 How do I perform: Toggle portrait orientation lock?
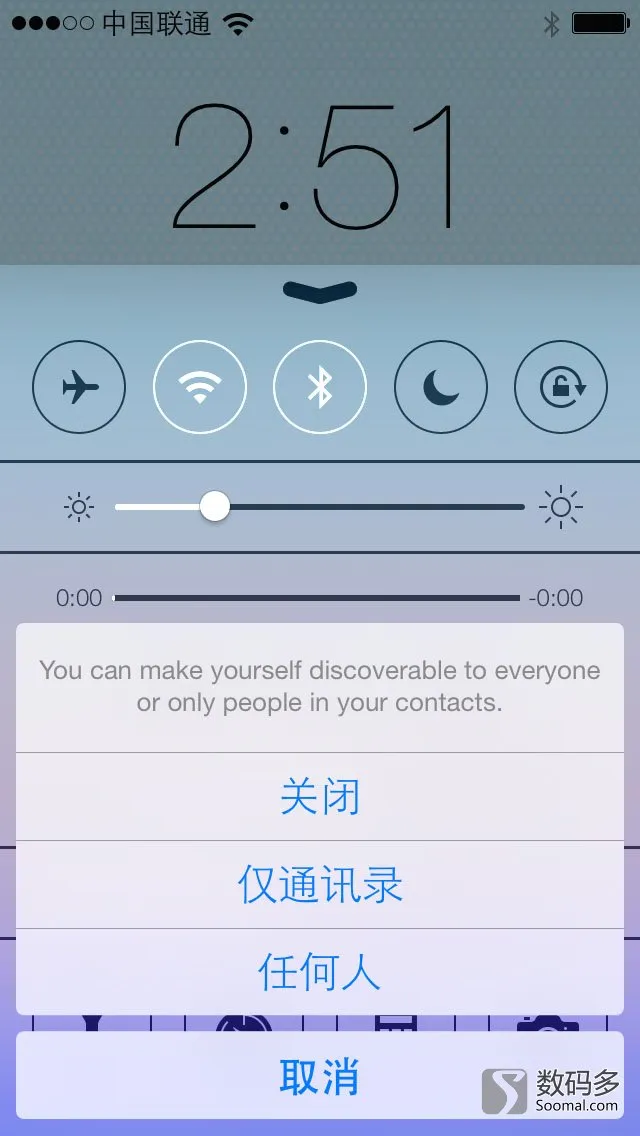tap(560, 387)
